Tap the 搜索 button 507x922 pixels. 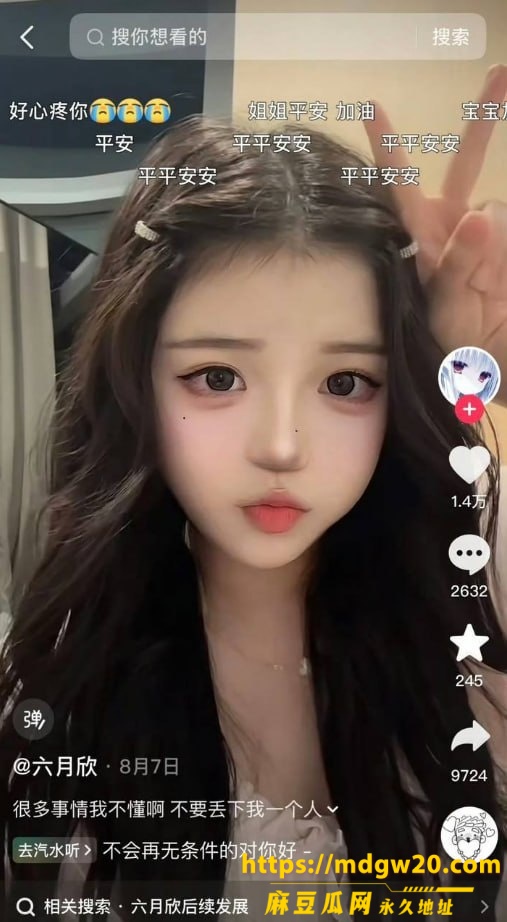point(451,37)
